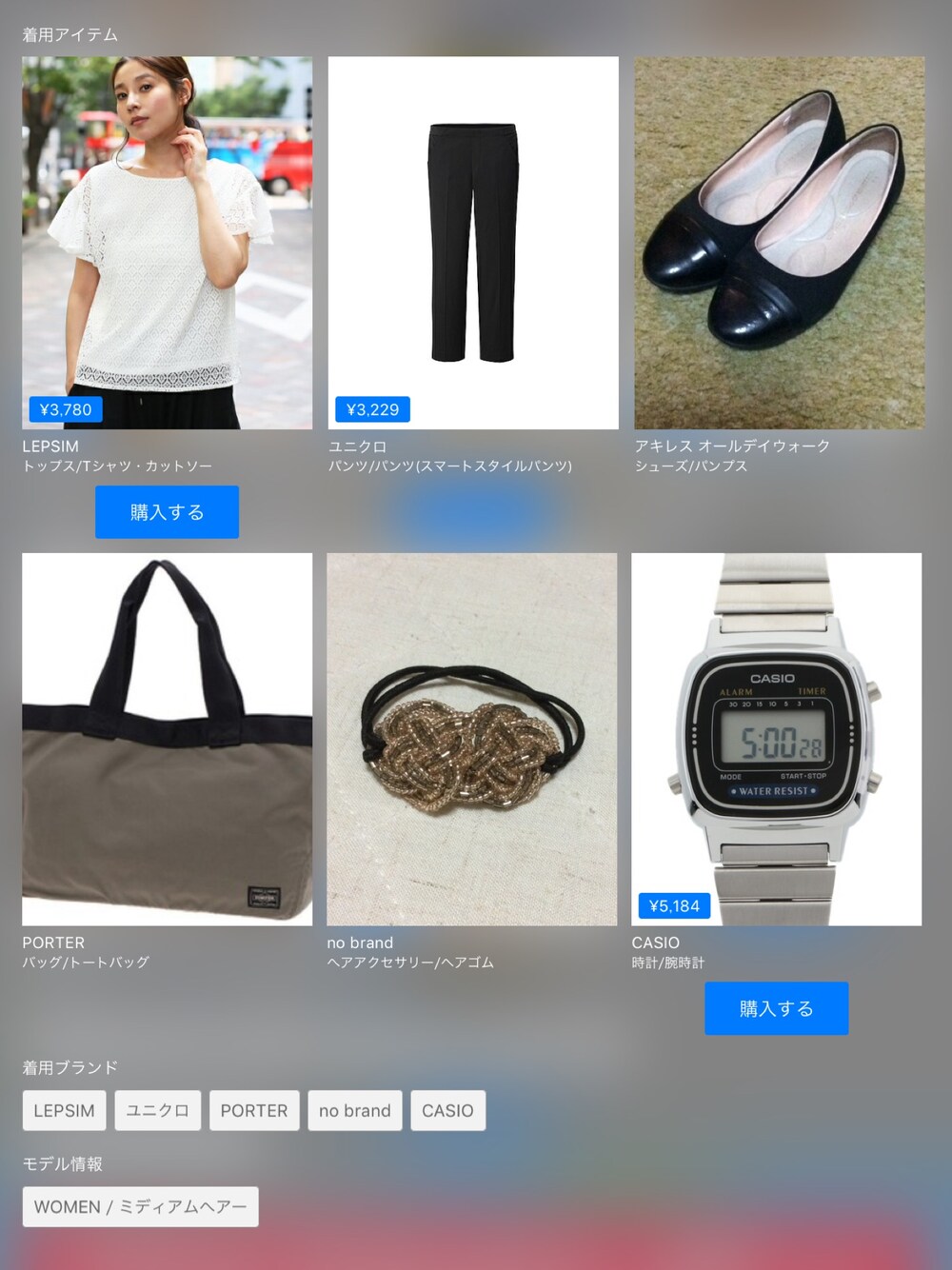Viewport: 952px width, 1270px height.
Task: Choose the PORTER brand chip
Action: coord(254,1111)
